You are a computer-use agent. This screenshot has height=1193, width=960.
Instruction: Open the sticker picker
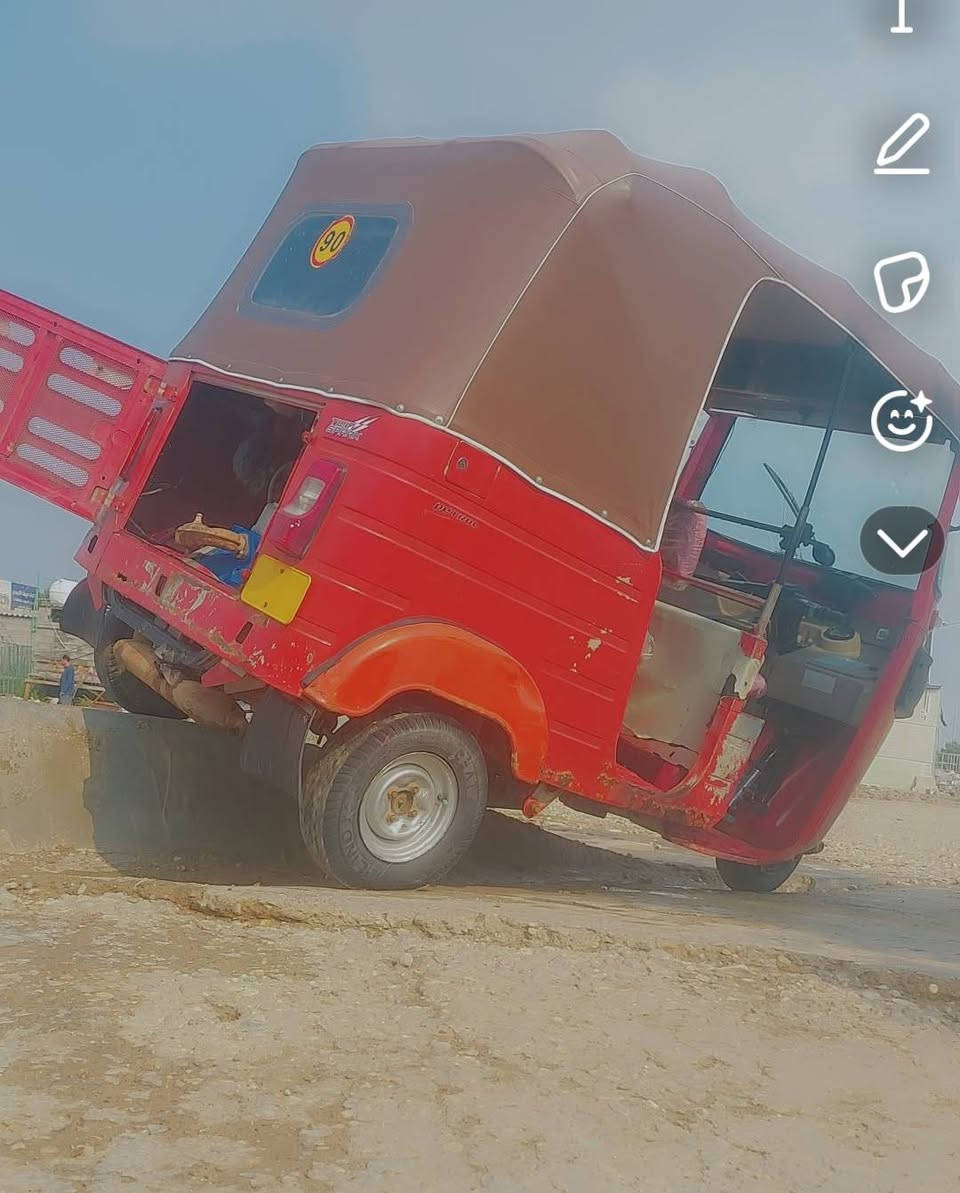901,282
